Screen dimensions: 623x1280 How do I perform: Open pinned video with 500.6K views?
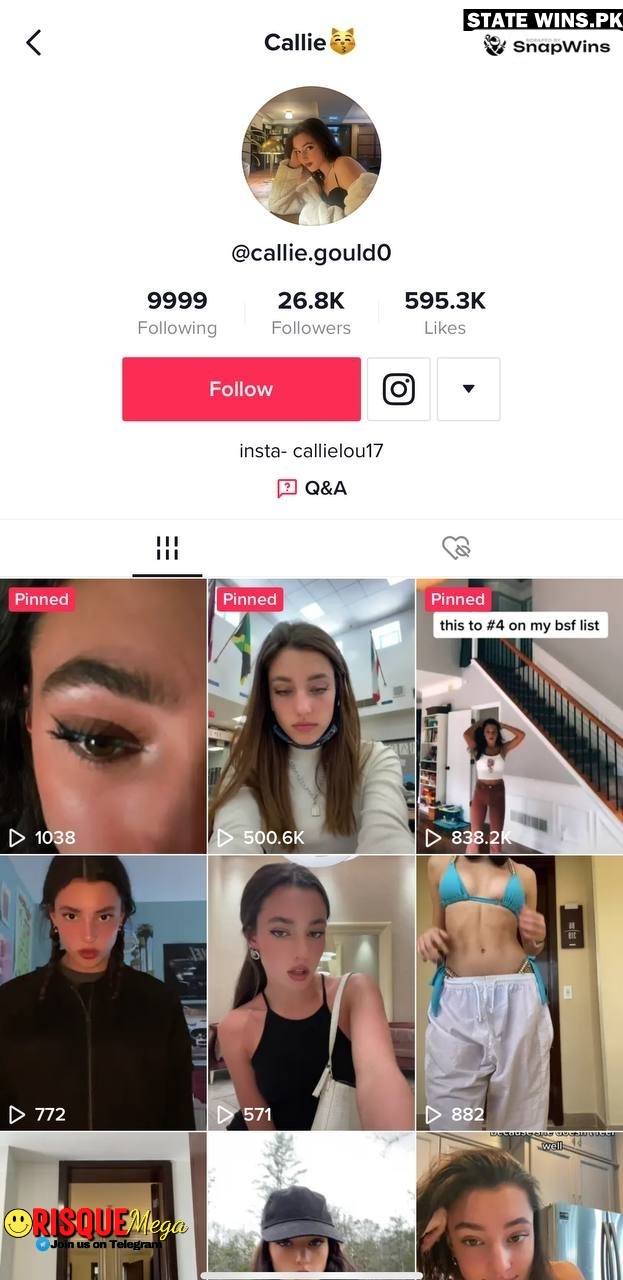click(311, 715)
